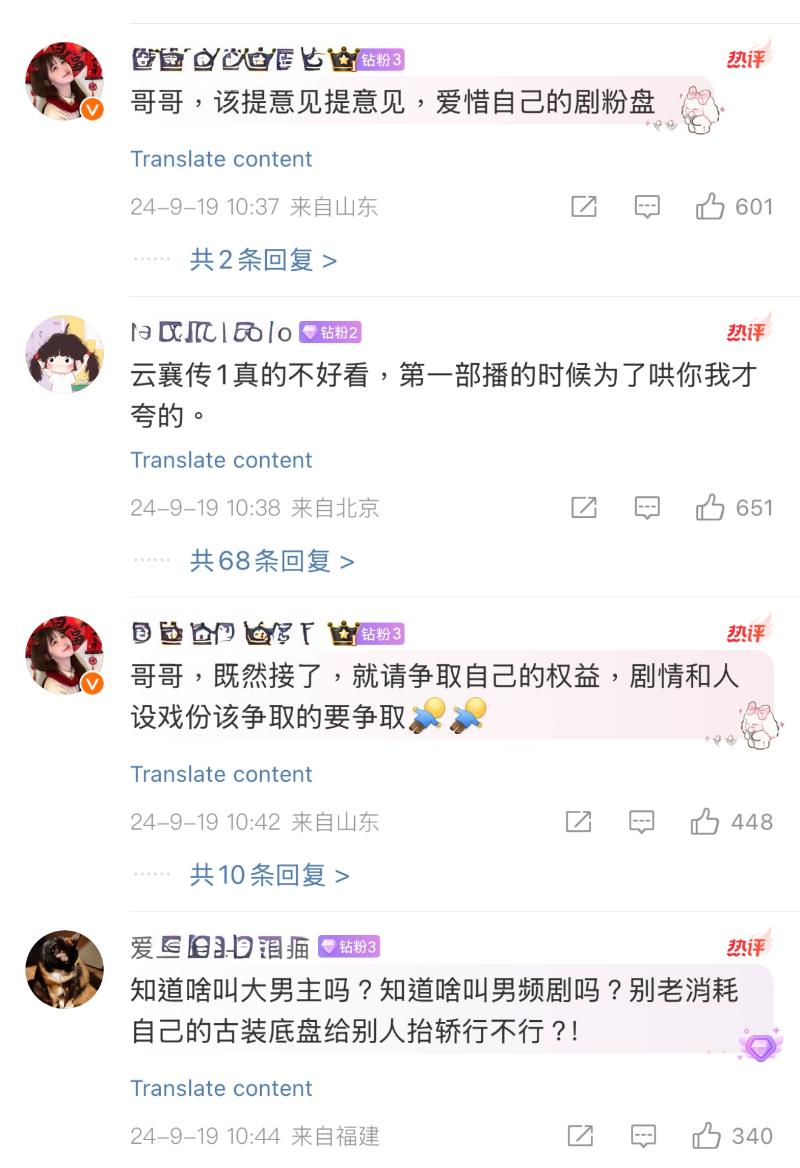The height and width of the screenshot is (1168, 800).
Task: Like the comment with 340 likes
Action: [707, 1136]
